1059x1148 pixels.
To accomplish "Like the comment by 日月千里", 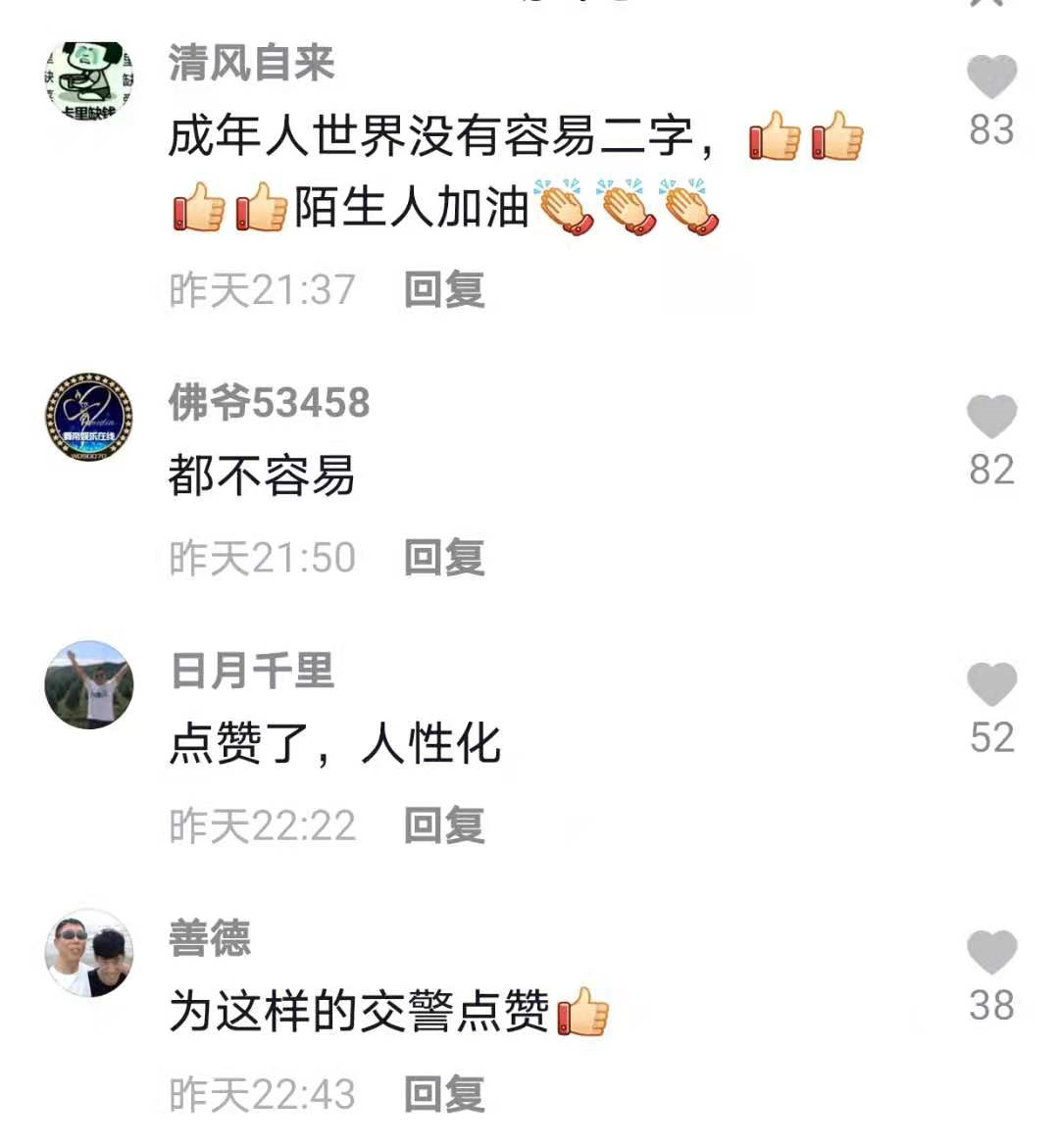I will (991, 684).
